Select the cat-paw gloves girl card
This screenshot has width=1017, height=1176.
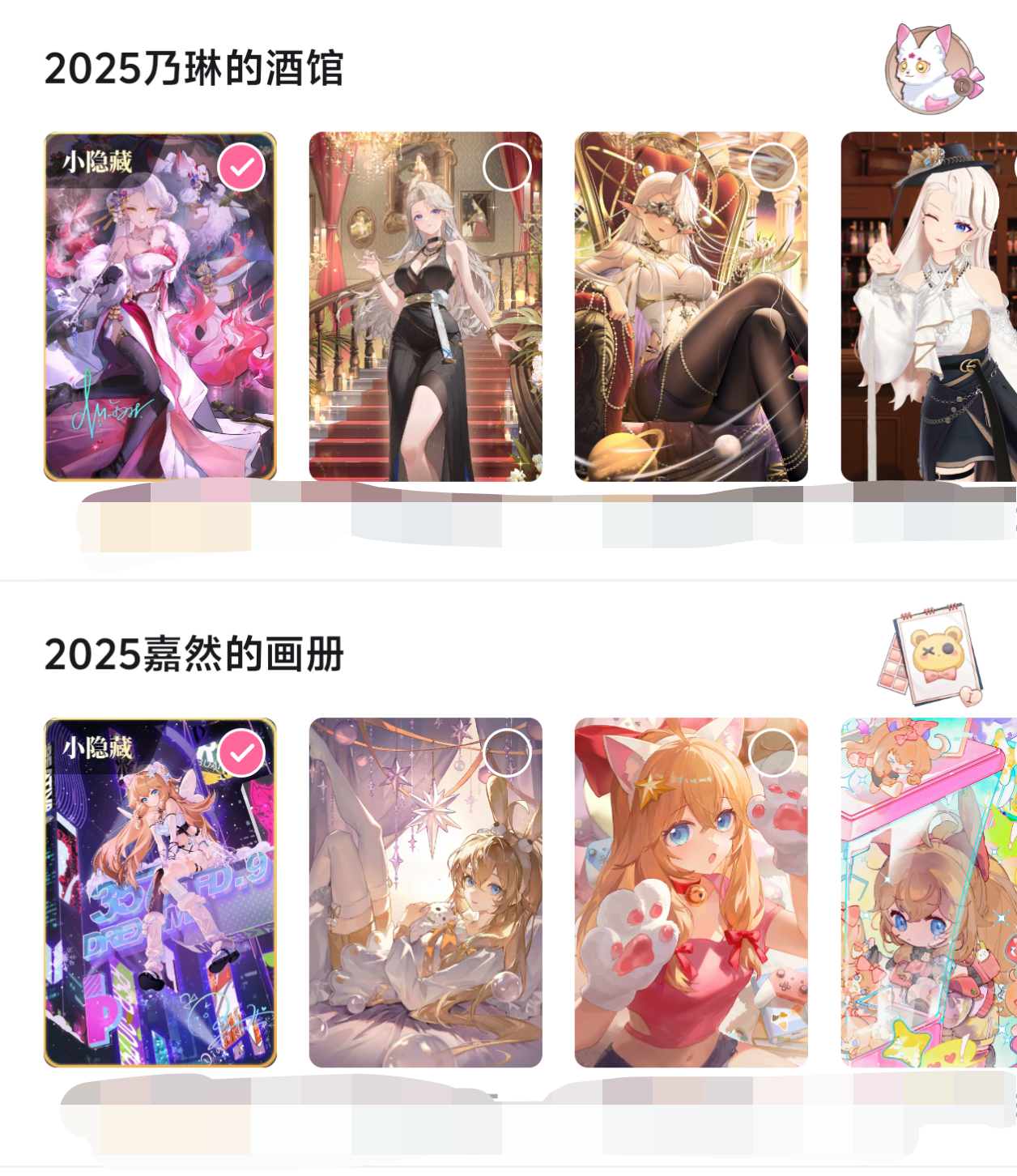point(772,752)
